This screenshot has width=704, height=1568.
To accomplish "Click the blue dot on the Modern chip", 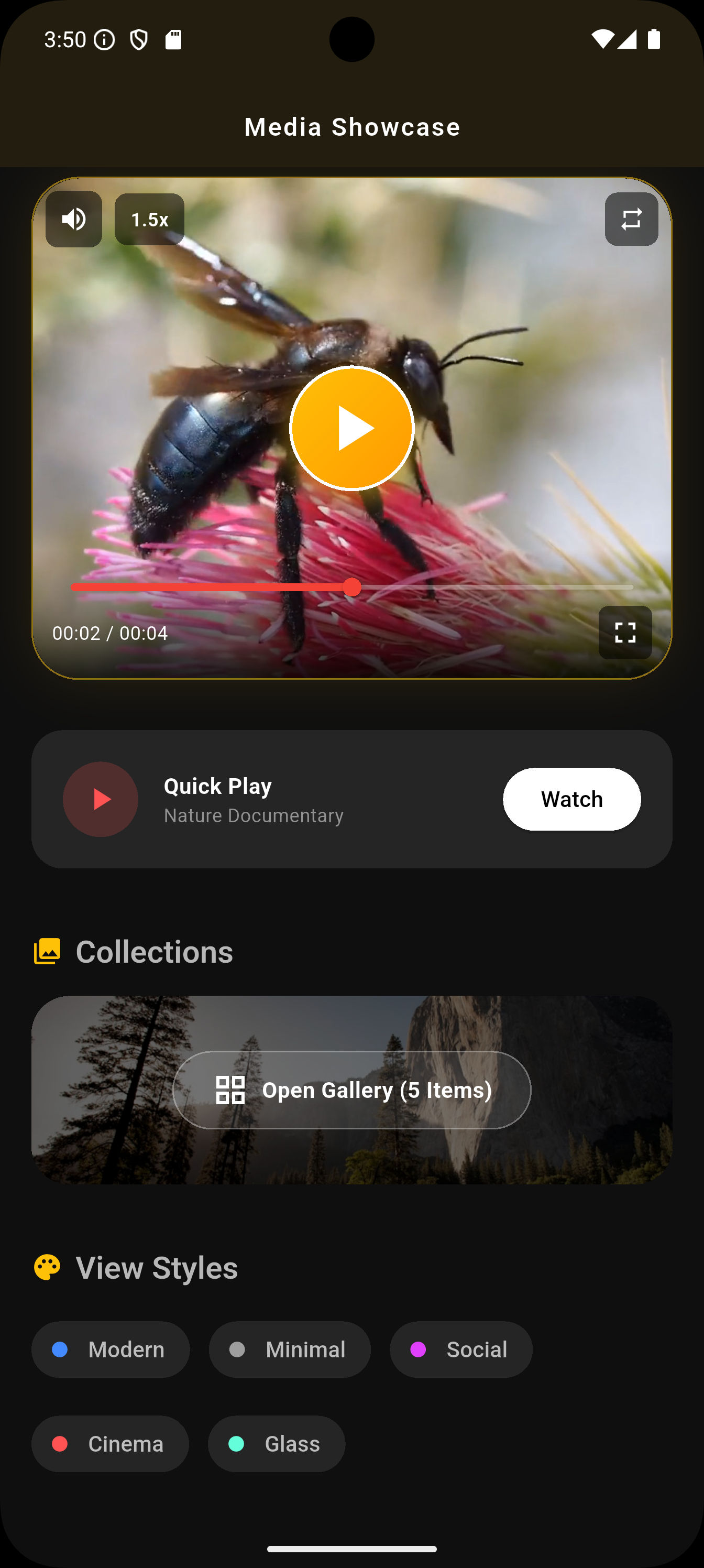I will point(60,1349).
